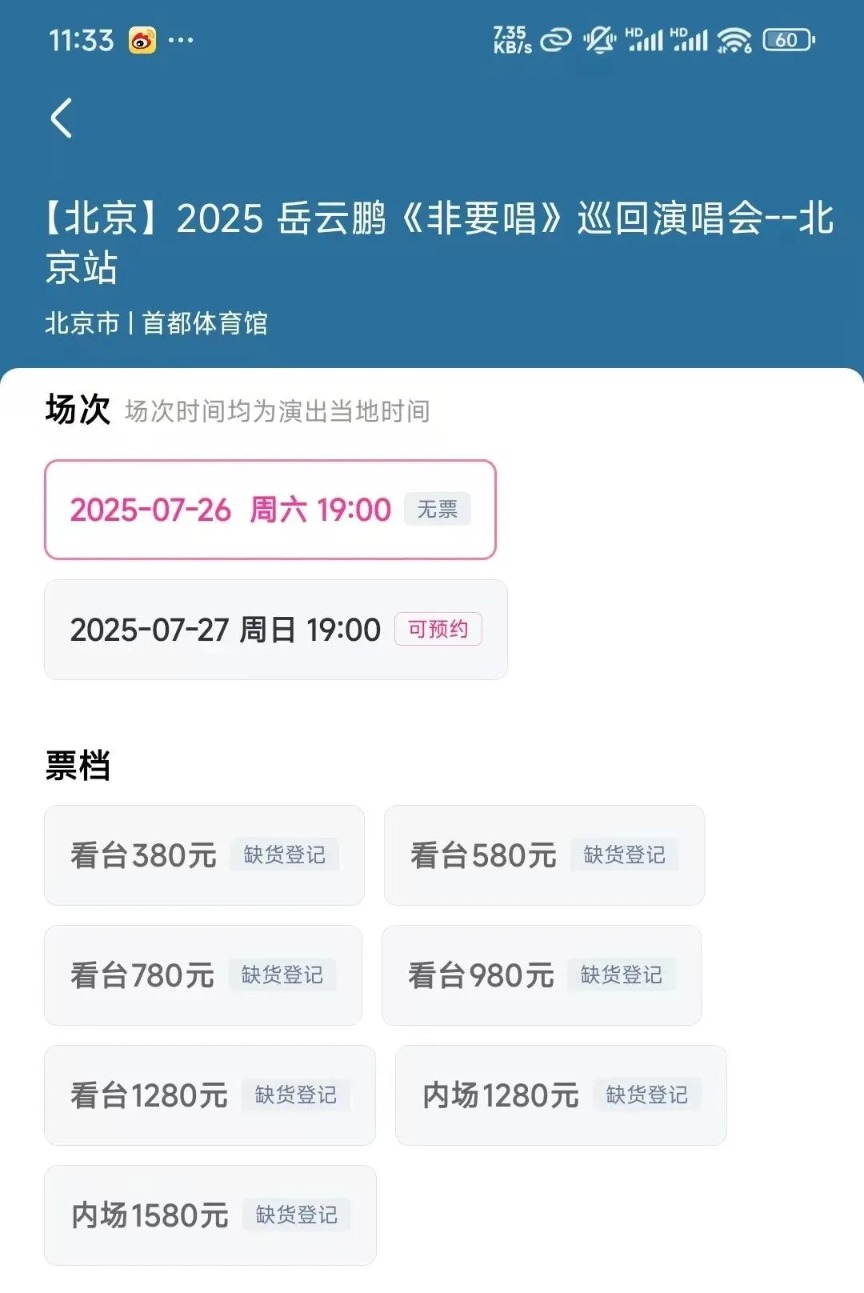The image size is (864, 1293).
Task: Tap 缺货登记 next to 内场1580元
Action: [295, 1215]
